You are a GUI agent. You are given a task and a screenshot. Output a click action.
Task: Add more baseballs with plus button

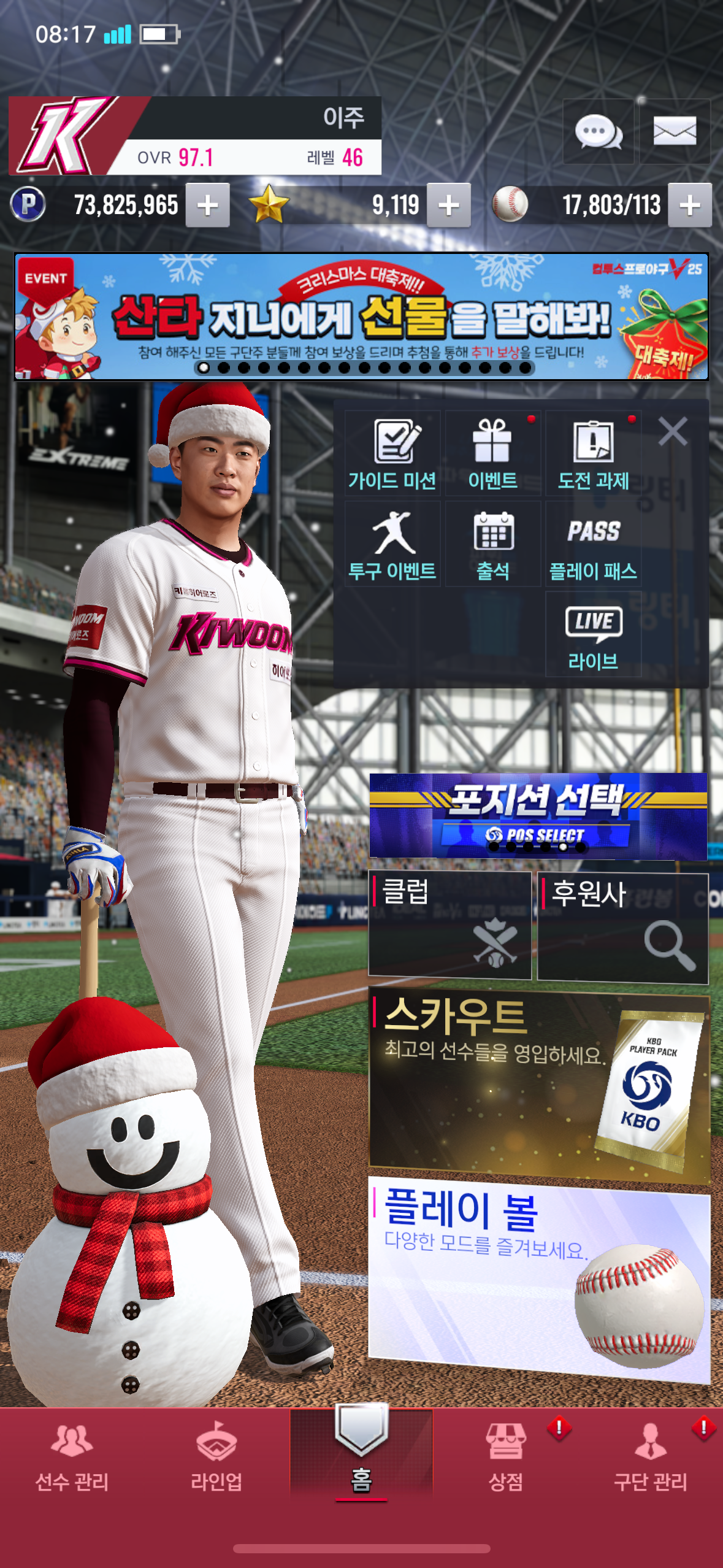coord(690,205)
